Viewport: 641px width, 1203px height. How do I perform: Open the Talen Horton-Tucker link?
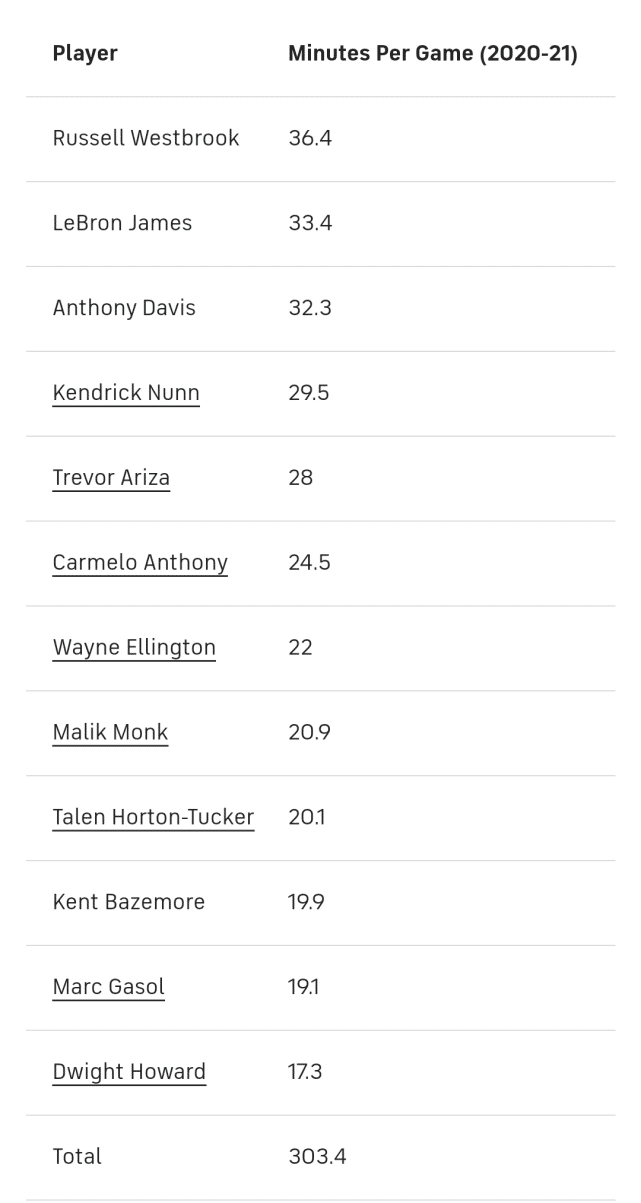(153, 817)
